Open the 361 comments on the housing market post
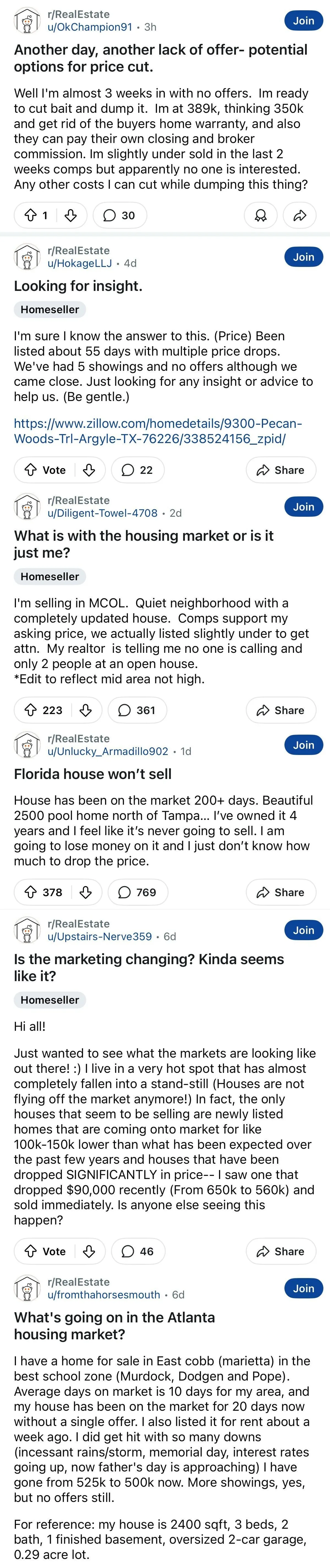Viewport: 330px width, 1568px height. coord(137,710)
